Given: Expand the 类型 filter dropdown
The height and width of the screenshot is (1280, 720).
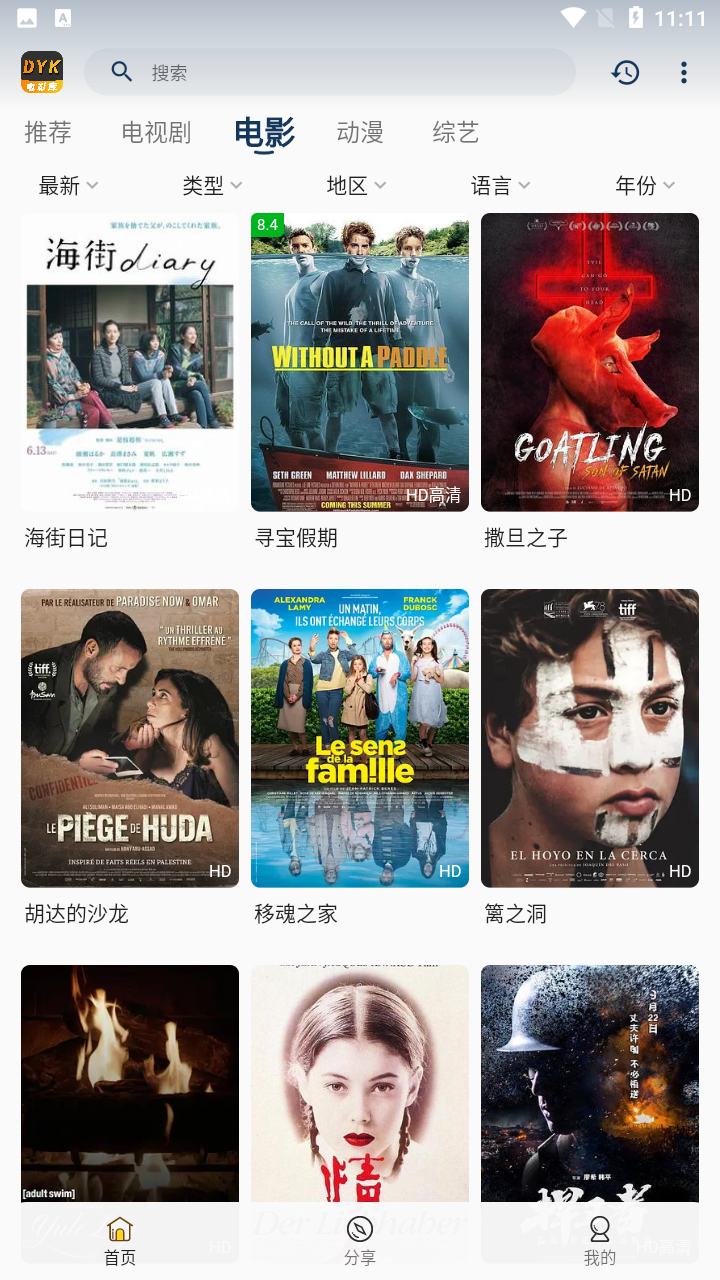Looking at the screenshot, I should click(x=212, y=185).
